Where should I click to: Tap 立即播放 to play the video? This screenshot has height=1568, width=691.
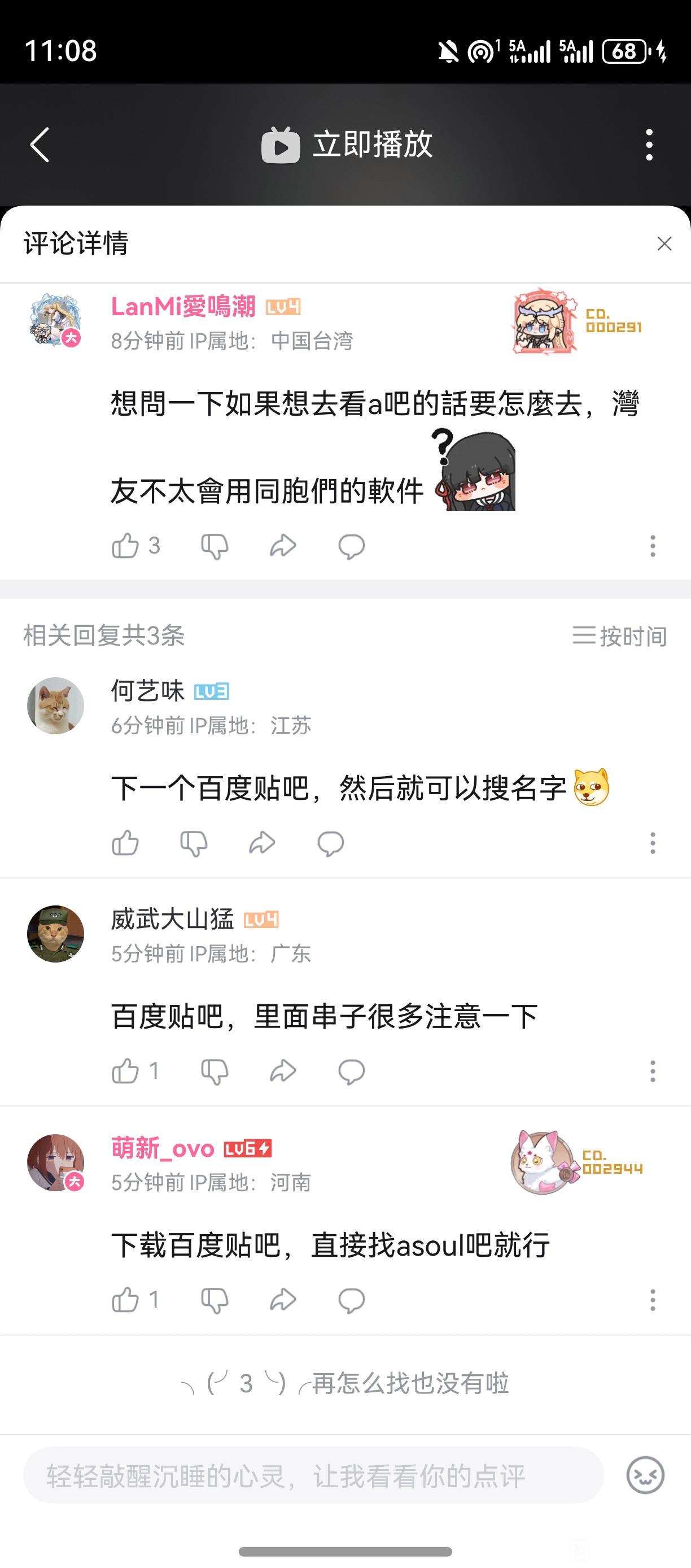(347, 145)
